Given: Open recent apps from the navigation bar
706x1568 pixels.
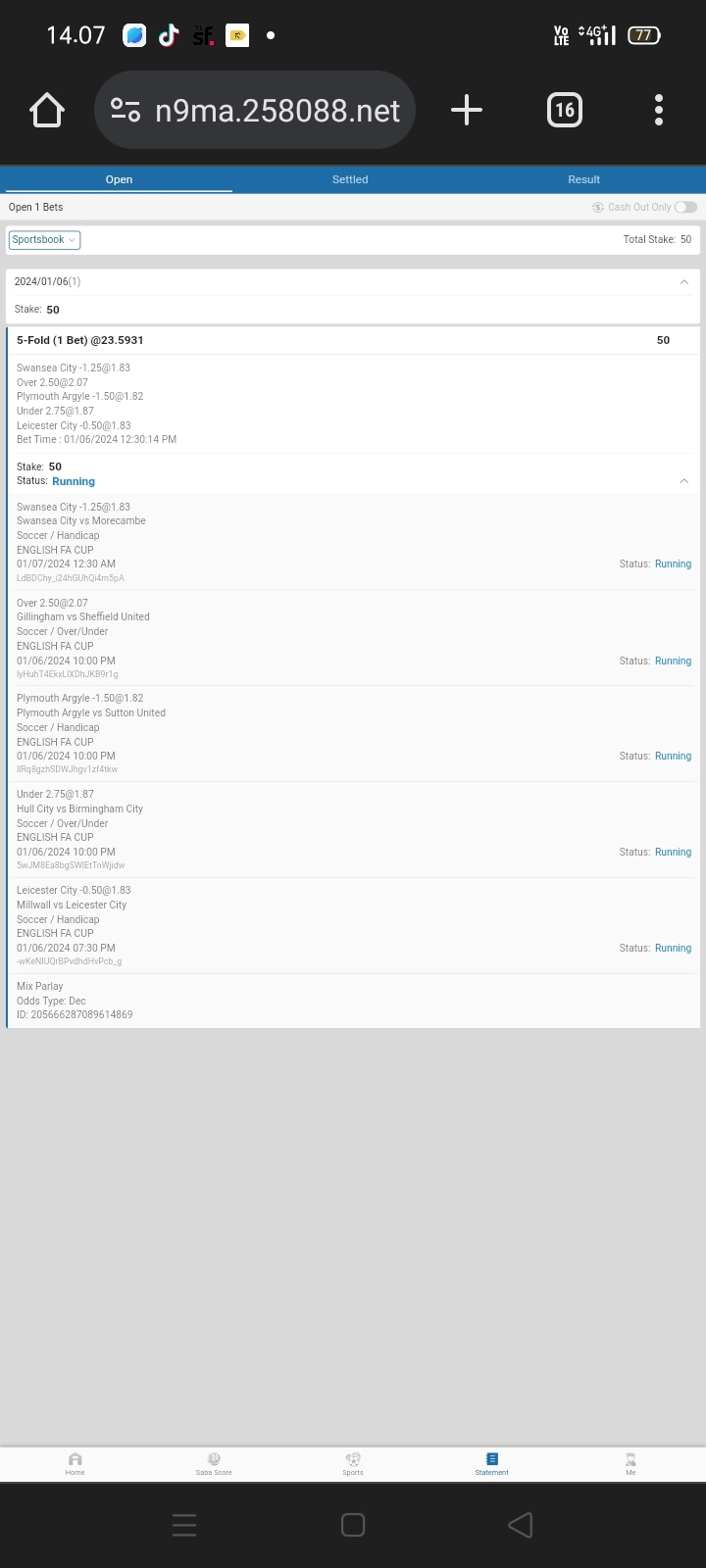Looking at the screenshot, I should pyautogui.click(x=184, y=1525).
